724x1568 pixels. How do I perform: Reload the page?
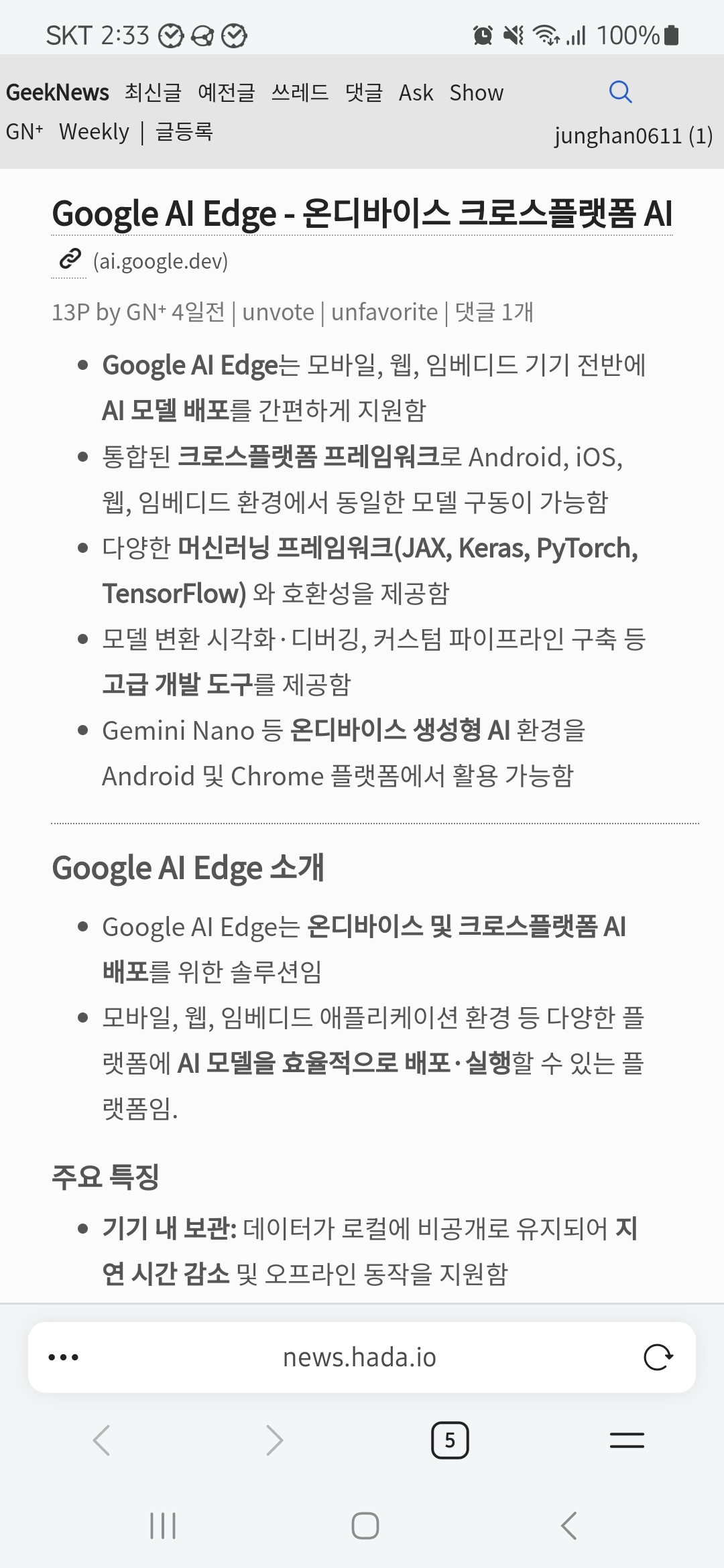[658, 1358]
